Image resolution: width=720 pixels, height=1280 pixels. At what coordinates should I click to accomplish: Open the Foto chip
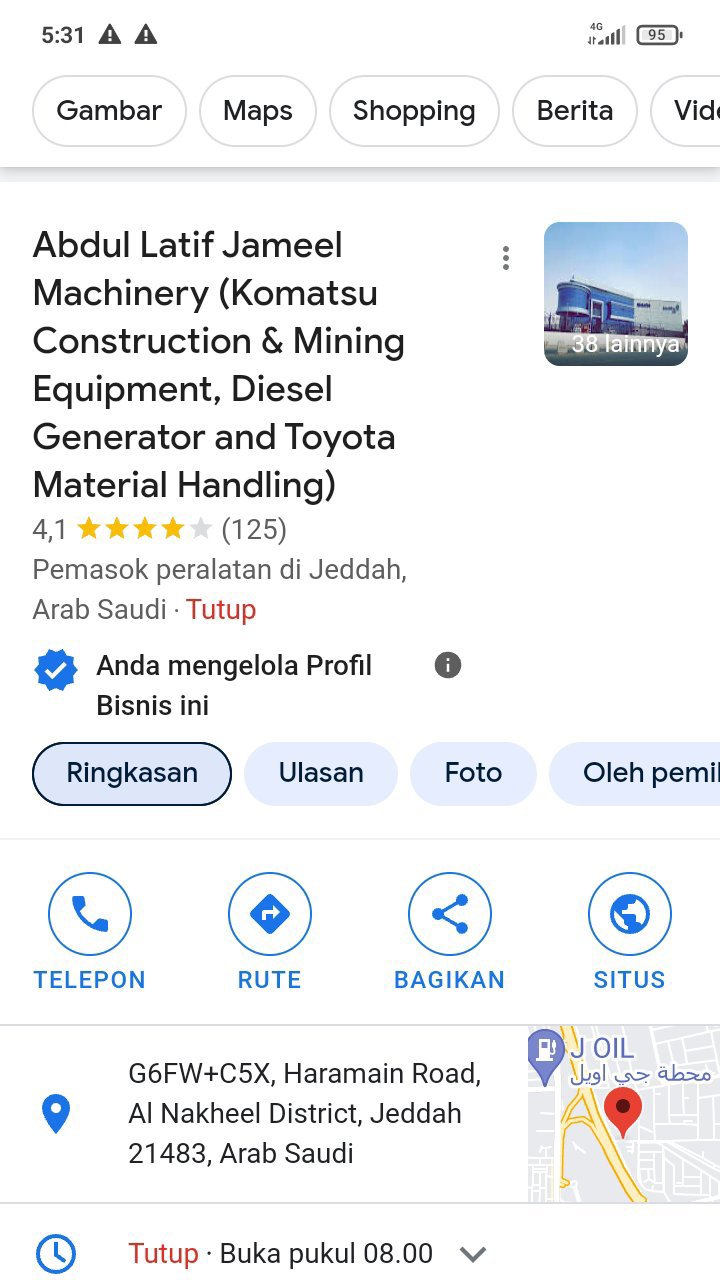pyautogui.click(x=473, y=773)
